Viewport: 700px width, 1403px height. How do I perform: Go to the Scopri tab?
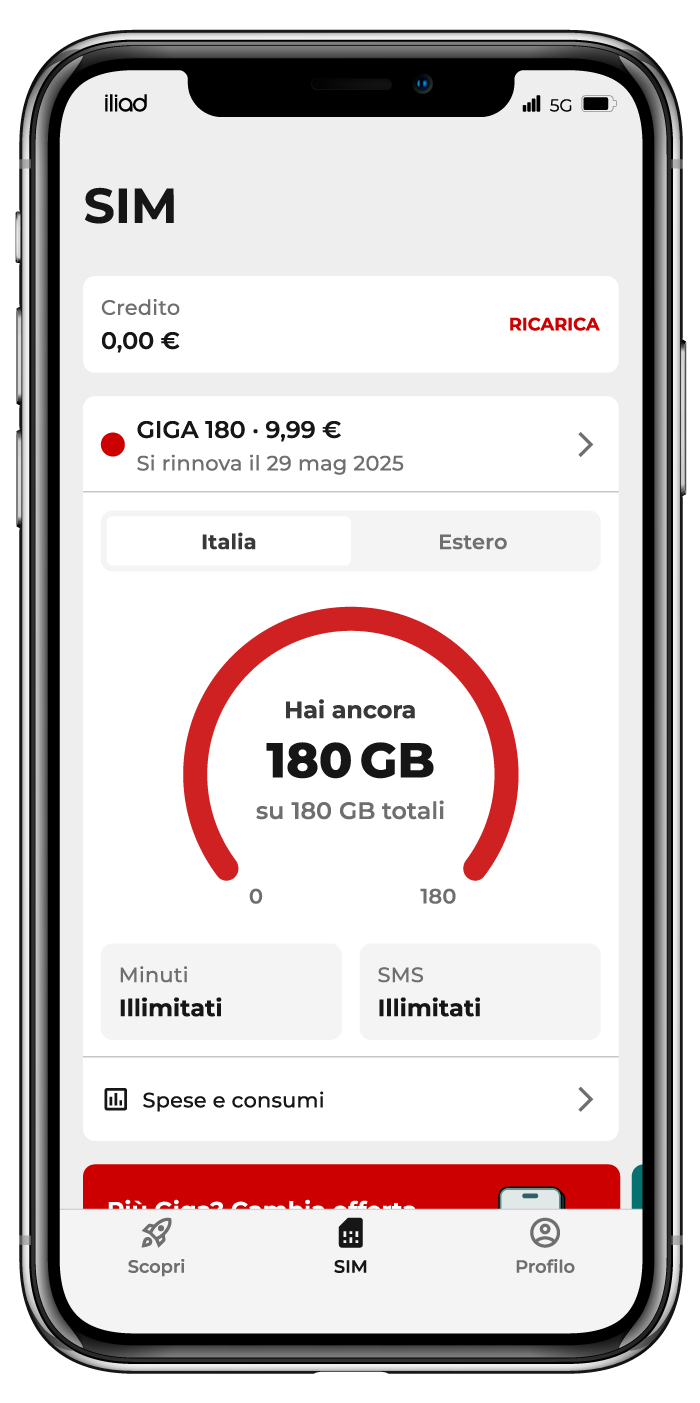[156, 1246]
